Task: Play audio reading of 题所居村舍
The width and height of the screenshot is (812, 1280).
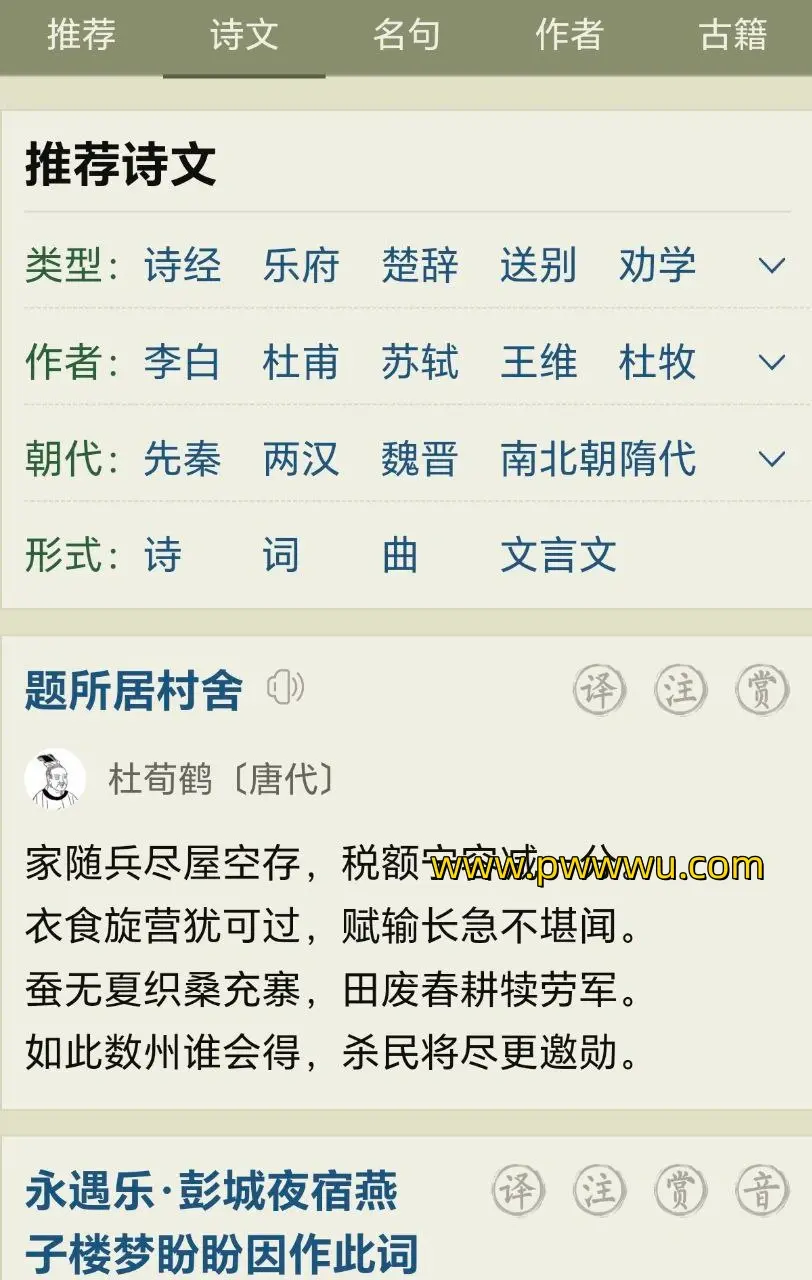Action: point(286,688)
